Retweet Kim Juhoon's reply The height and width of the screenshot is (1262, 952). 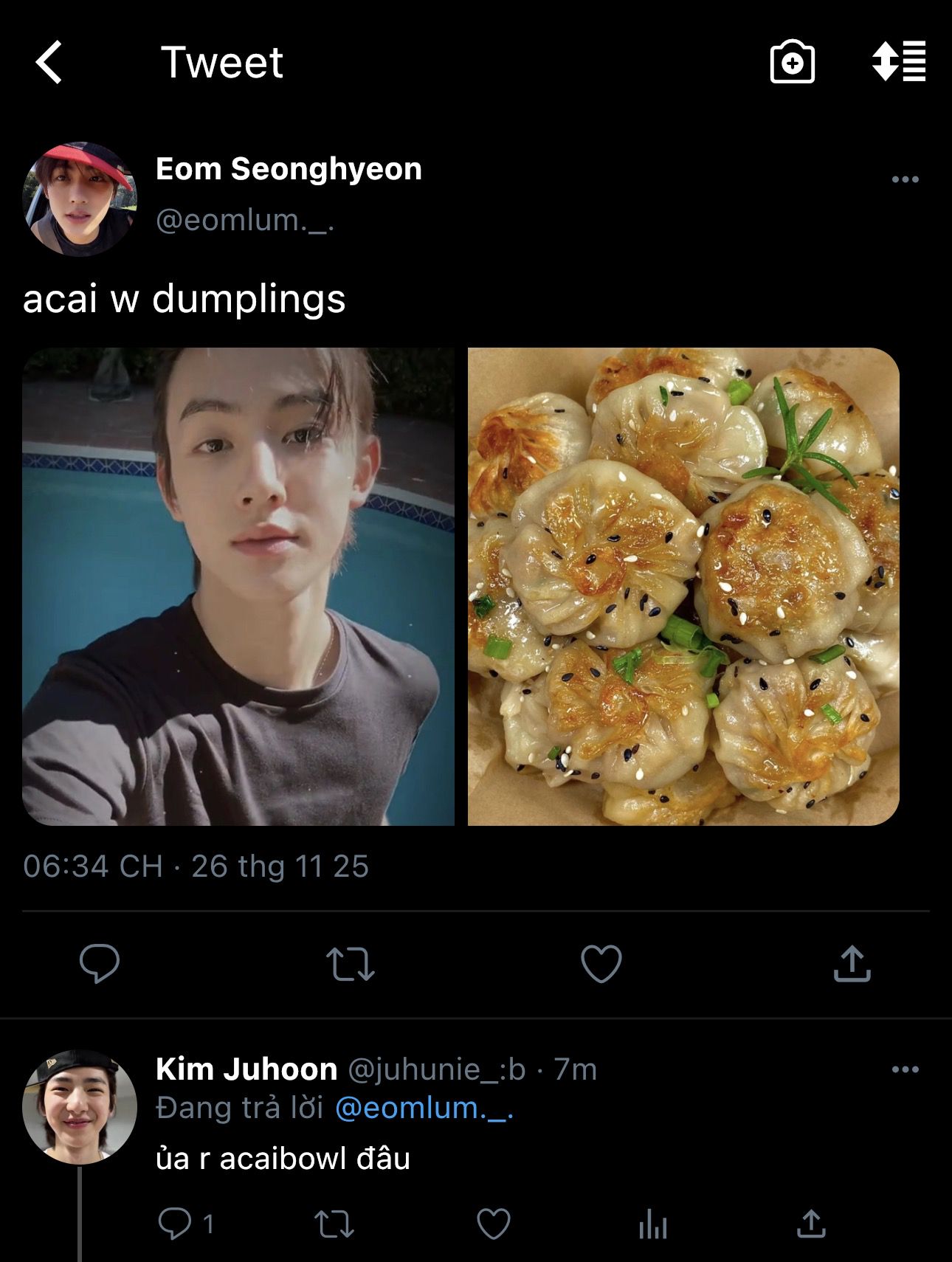coord(334,1224)
